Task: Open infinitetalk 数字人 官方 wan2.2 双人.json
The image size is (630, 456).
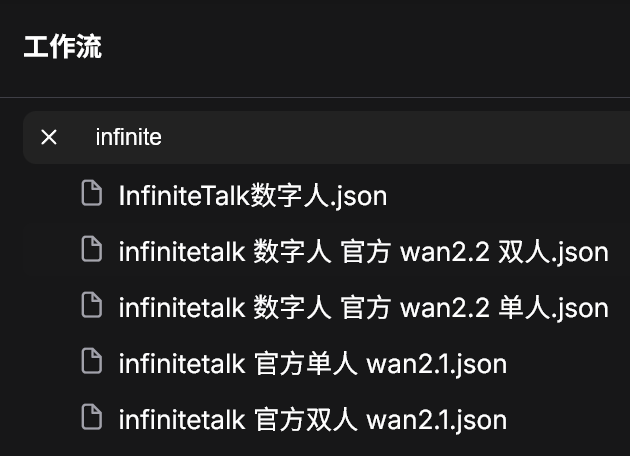Action: (x=362, y=251)
